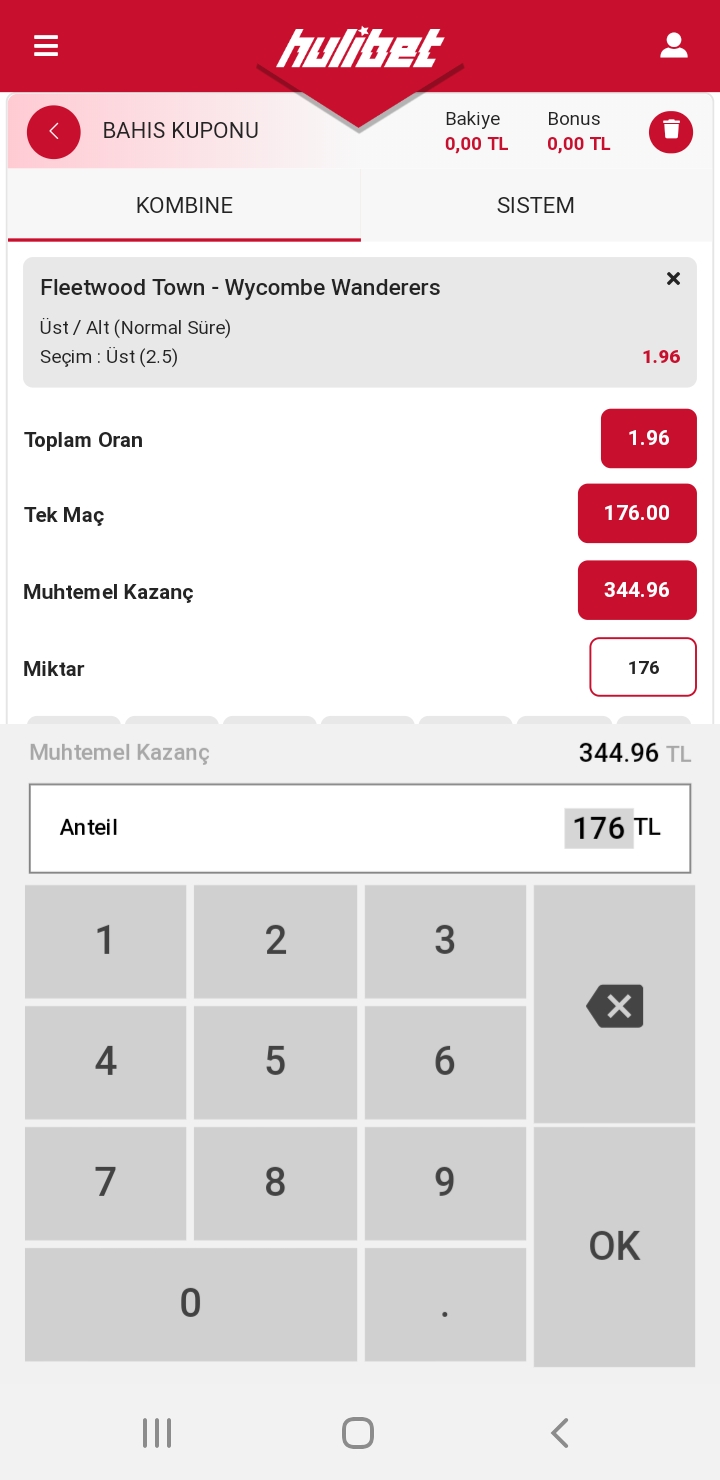720x1480 pixels.
Task: Tap the Miktar amount field
Action: [643, 667]
